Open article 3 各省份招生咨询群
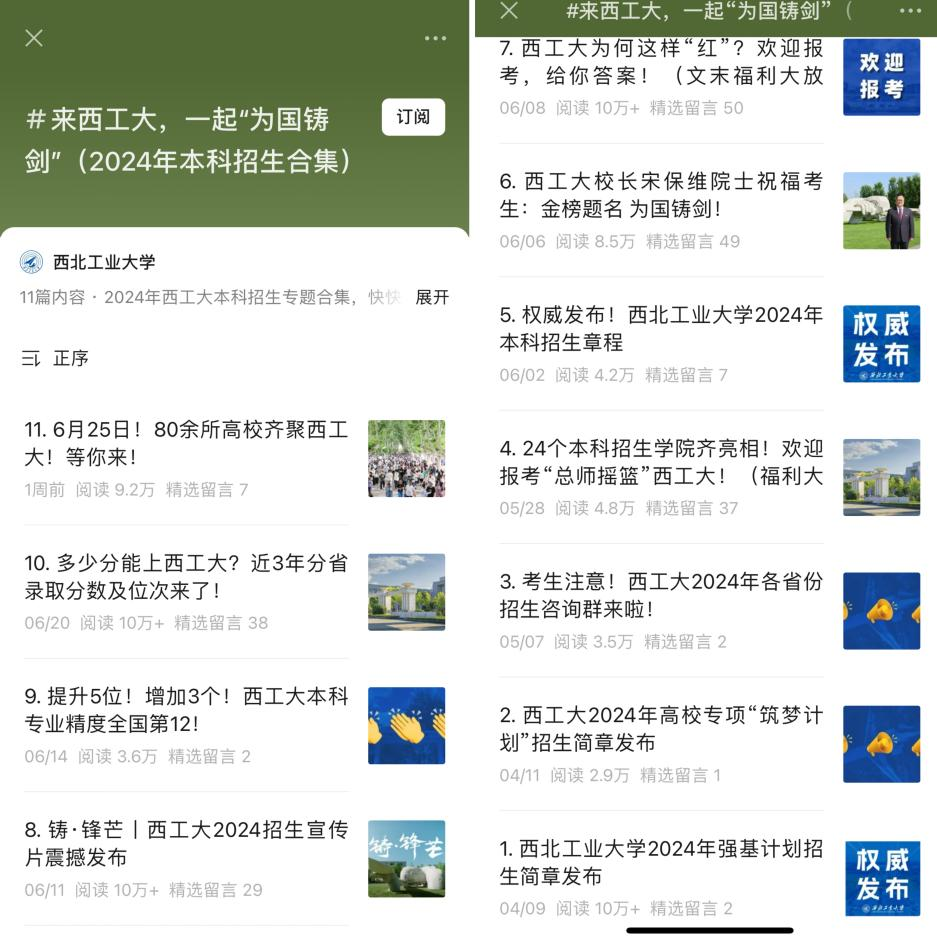 pyautogui.click(x=661, y=595)
